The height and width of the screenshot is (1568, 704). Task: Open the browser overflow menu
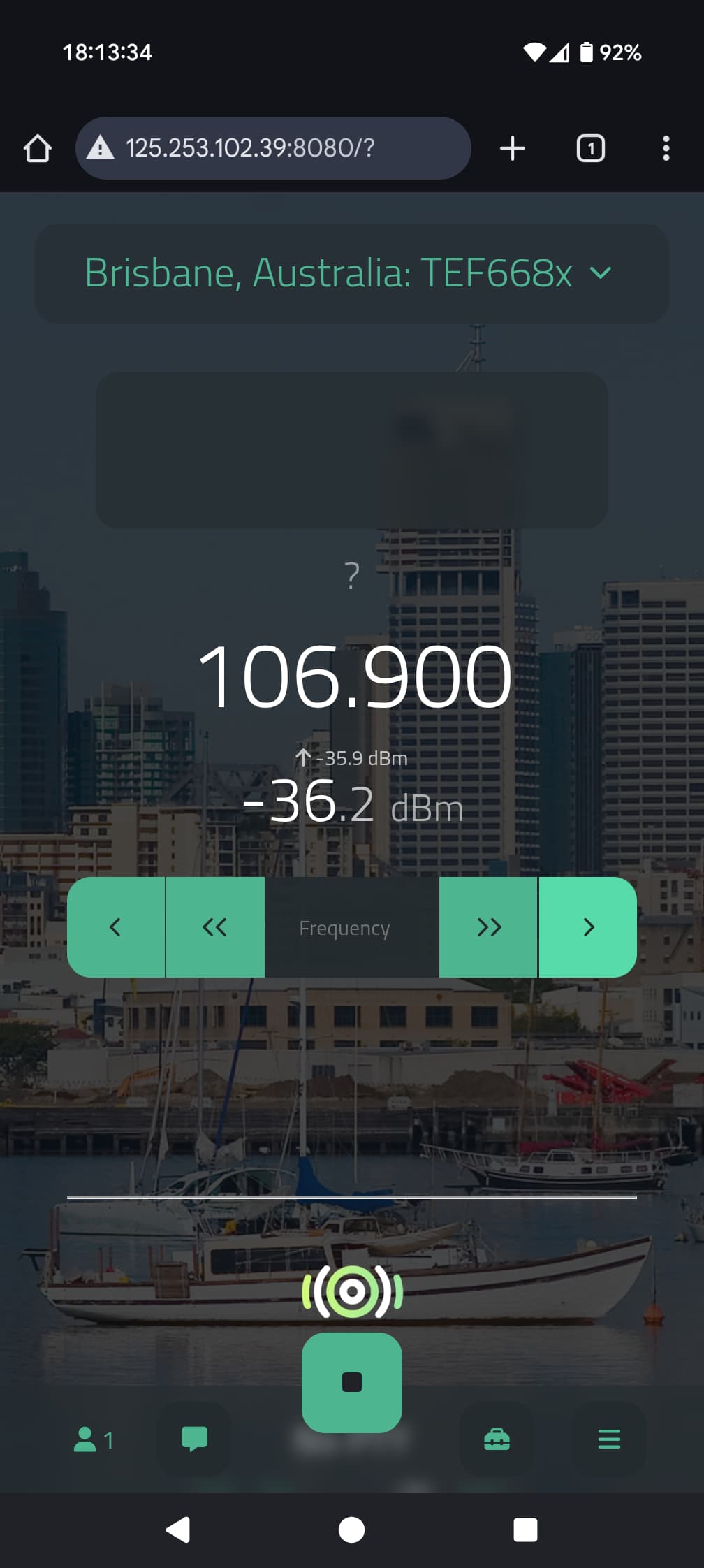[x=666, y=148]
